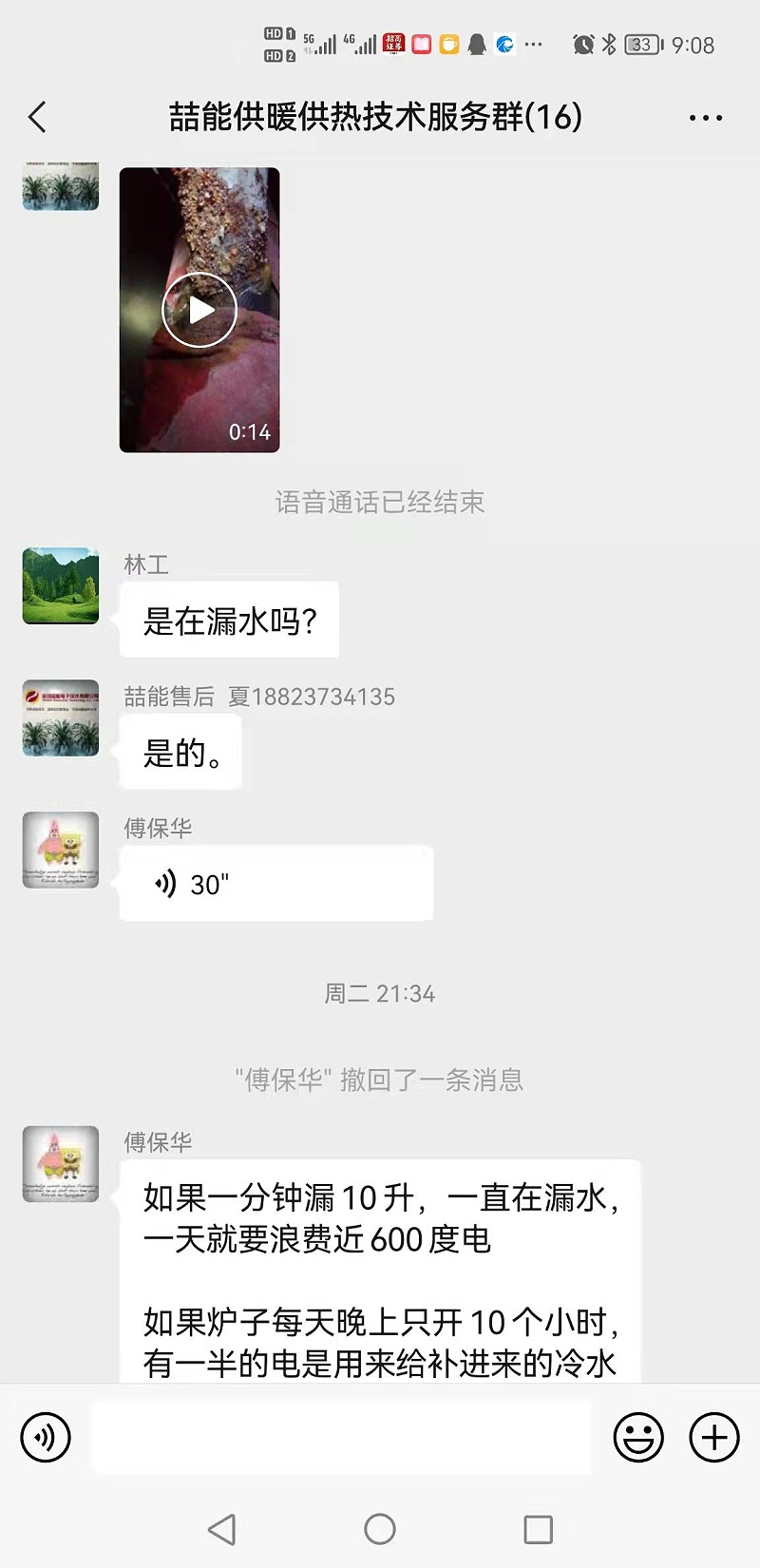Image resolution: width=760 pixels, height=1568 pixels.
Task: Open 喆能售后's avatar beside 是的。
Action: click(61, 717)
